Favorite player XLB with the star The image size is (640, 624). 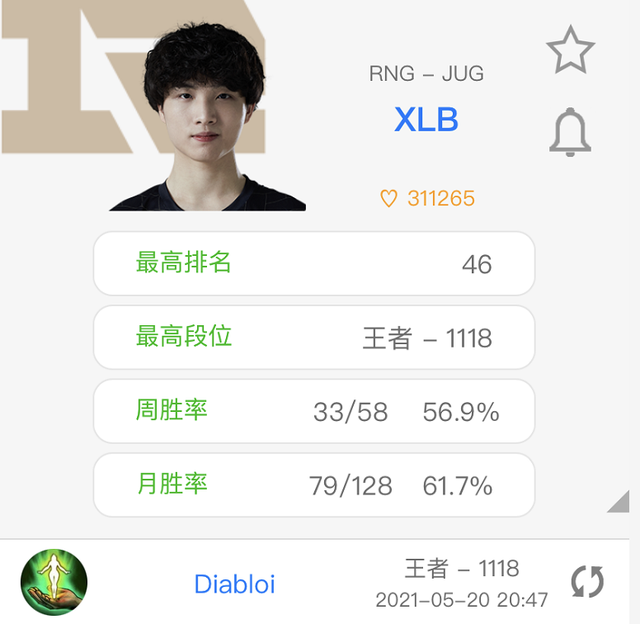pos(570,50)
